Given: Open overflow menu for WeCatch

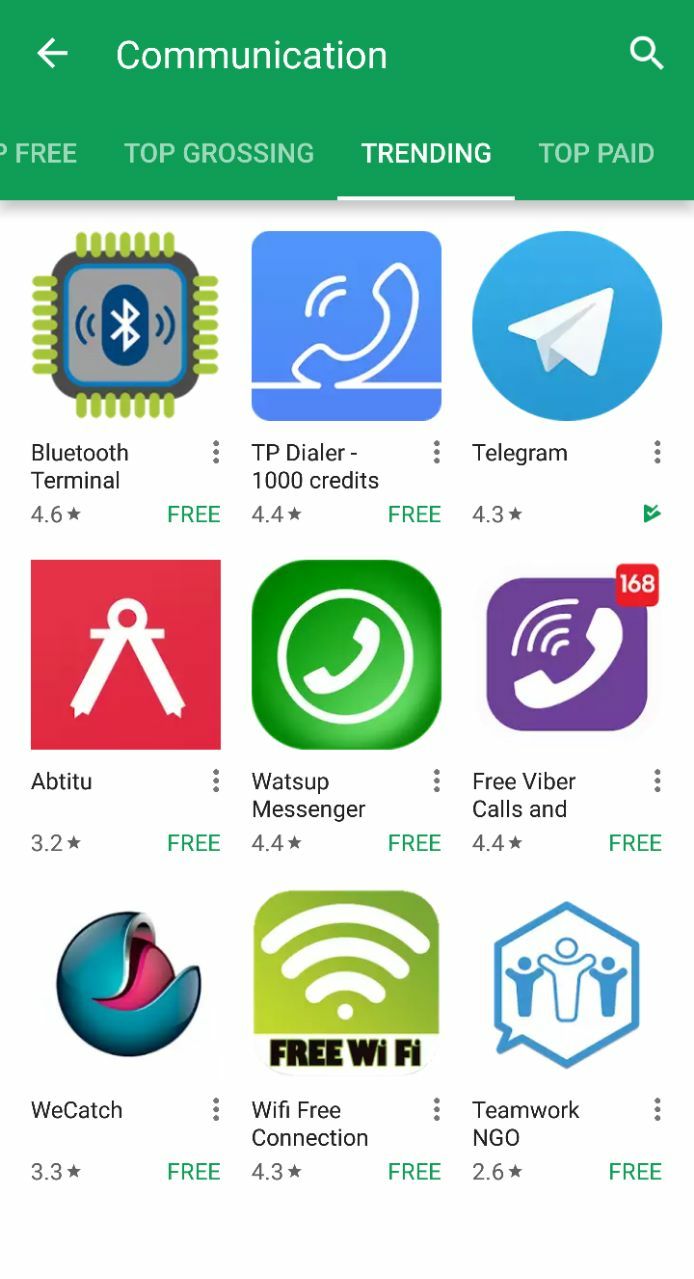Looking at the screenshot, I should (x=216, y=1109).
